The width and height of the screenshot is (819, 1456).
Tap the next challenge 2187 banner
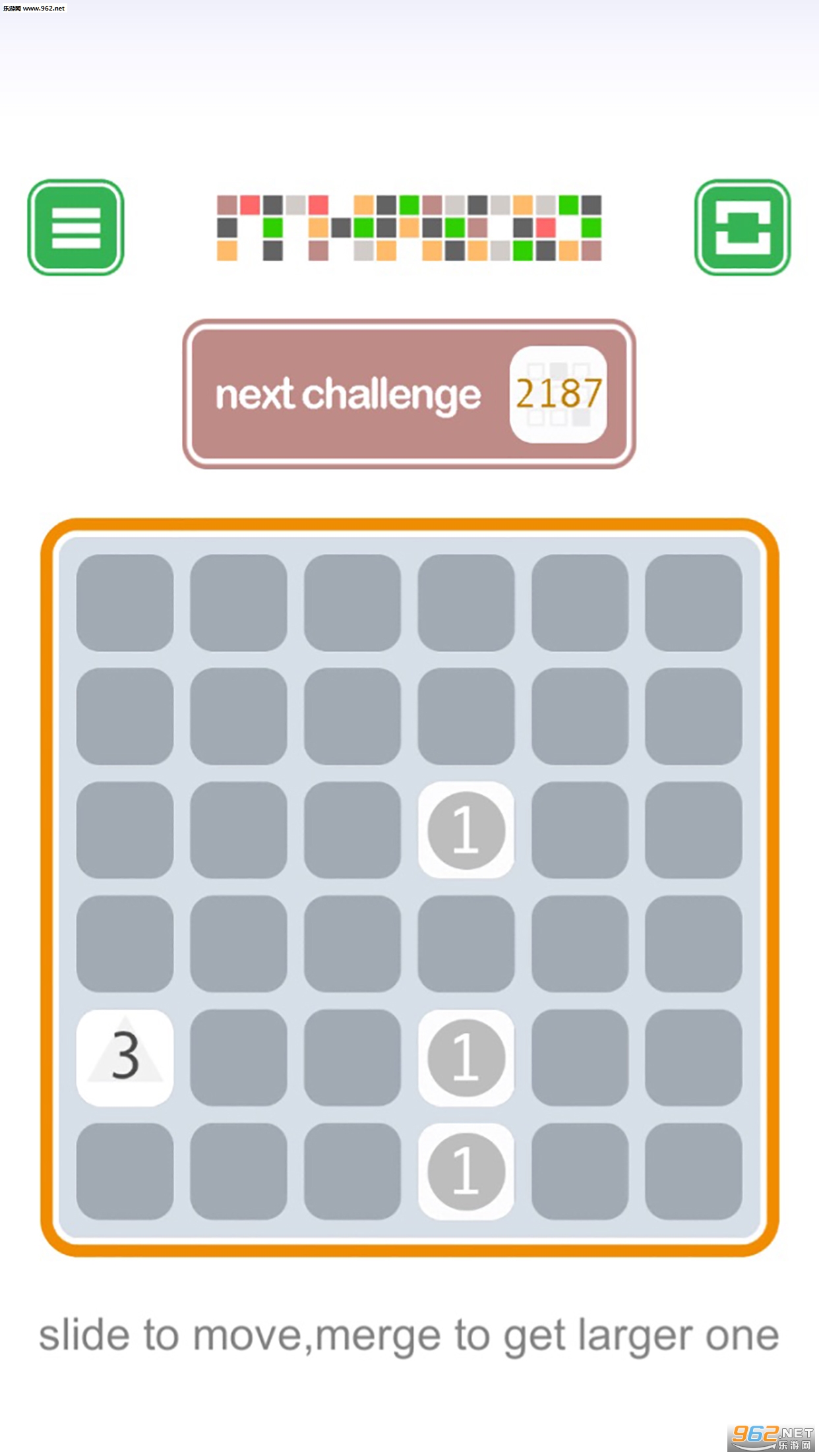[x=409, y=394]
